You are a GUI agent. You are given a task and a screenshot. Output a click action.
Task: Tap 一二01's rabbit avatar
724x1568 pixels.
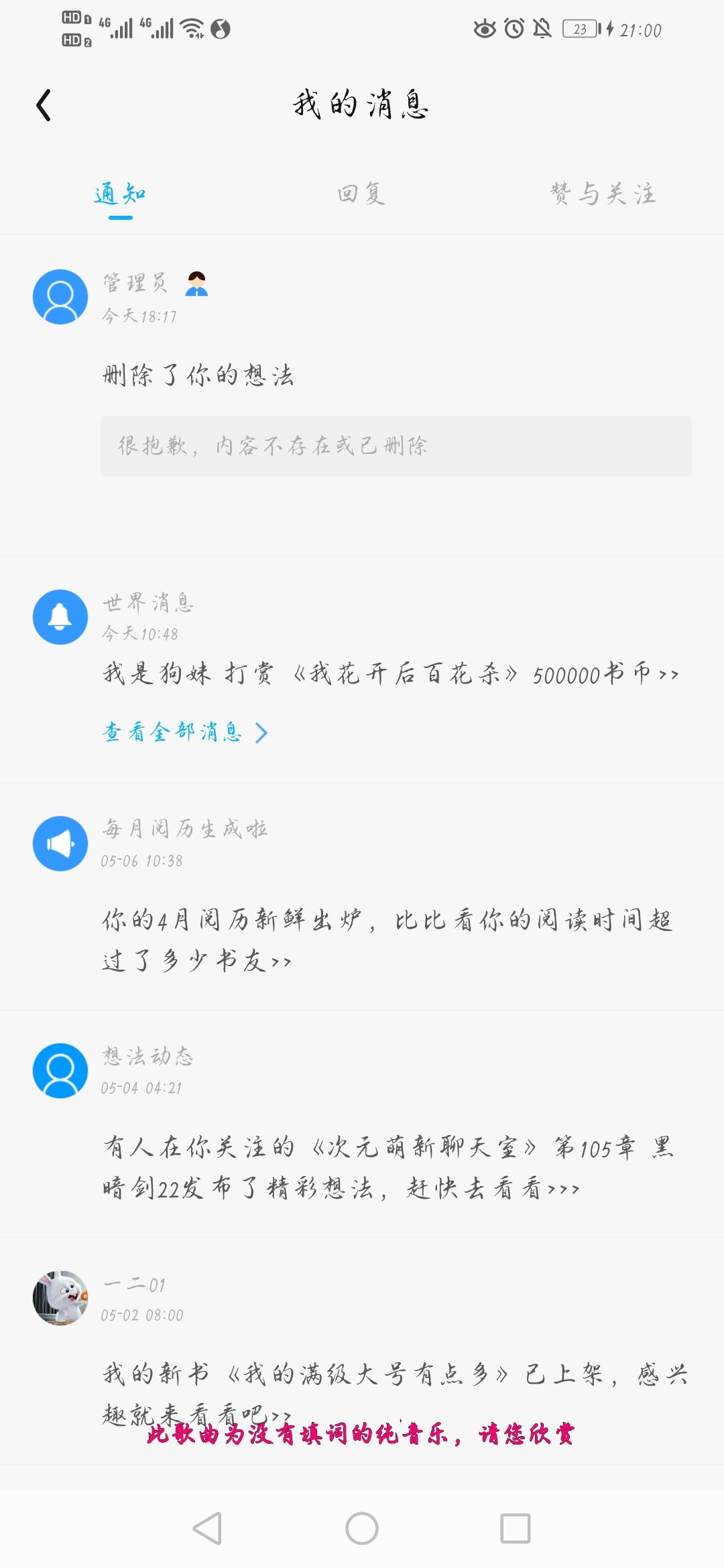point(60,1298)
